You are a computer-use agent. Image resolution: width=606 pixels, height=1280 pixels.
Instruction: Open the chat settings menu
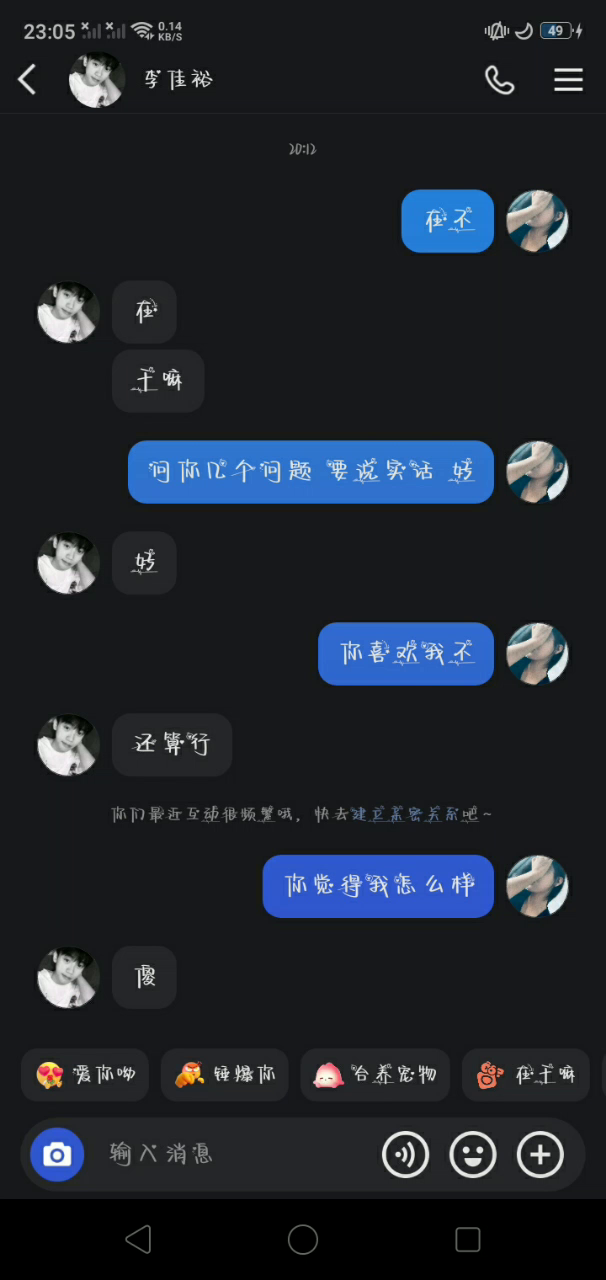(x=568, y=80)
